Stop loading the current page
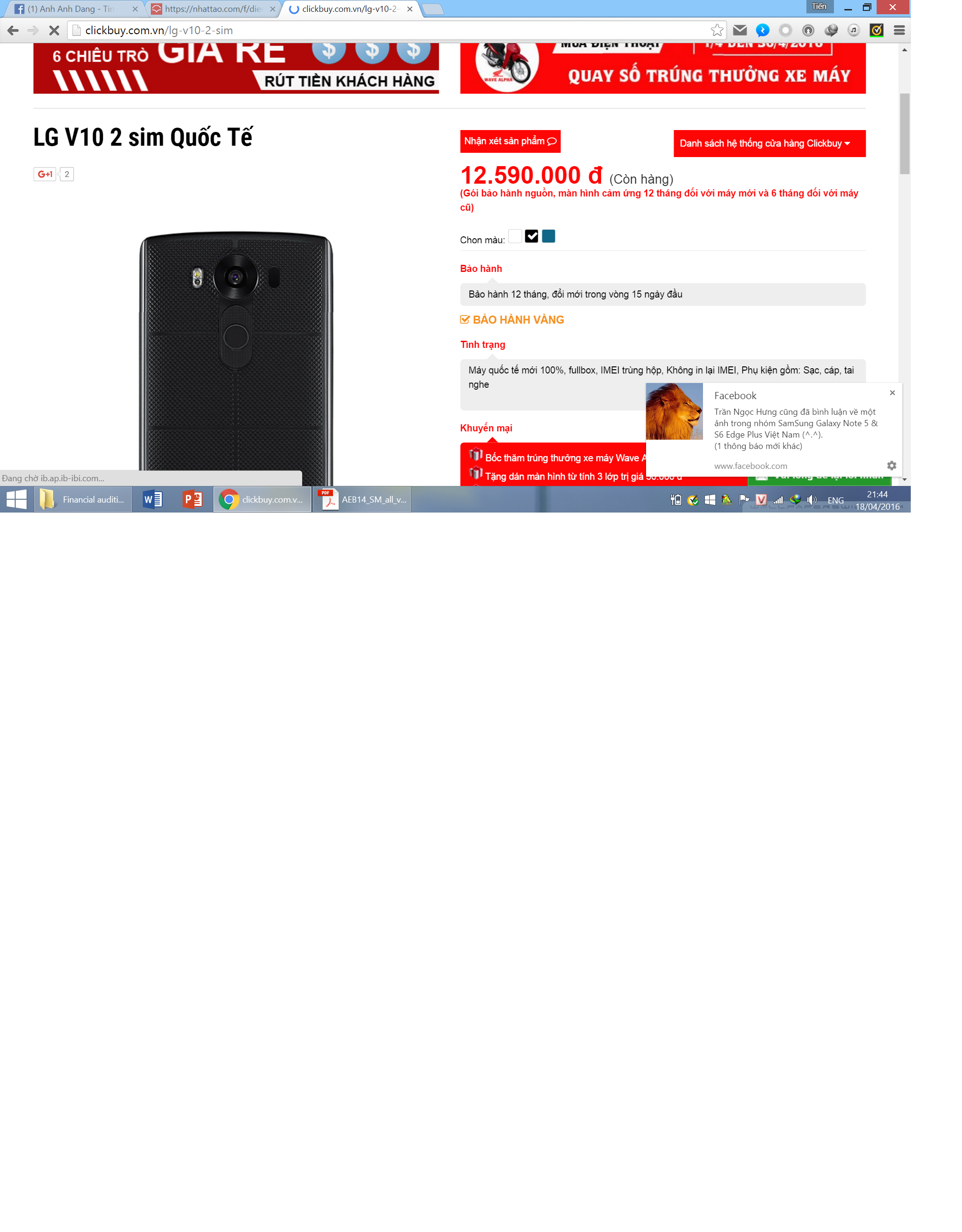 (54, 30)
